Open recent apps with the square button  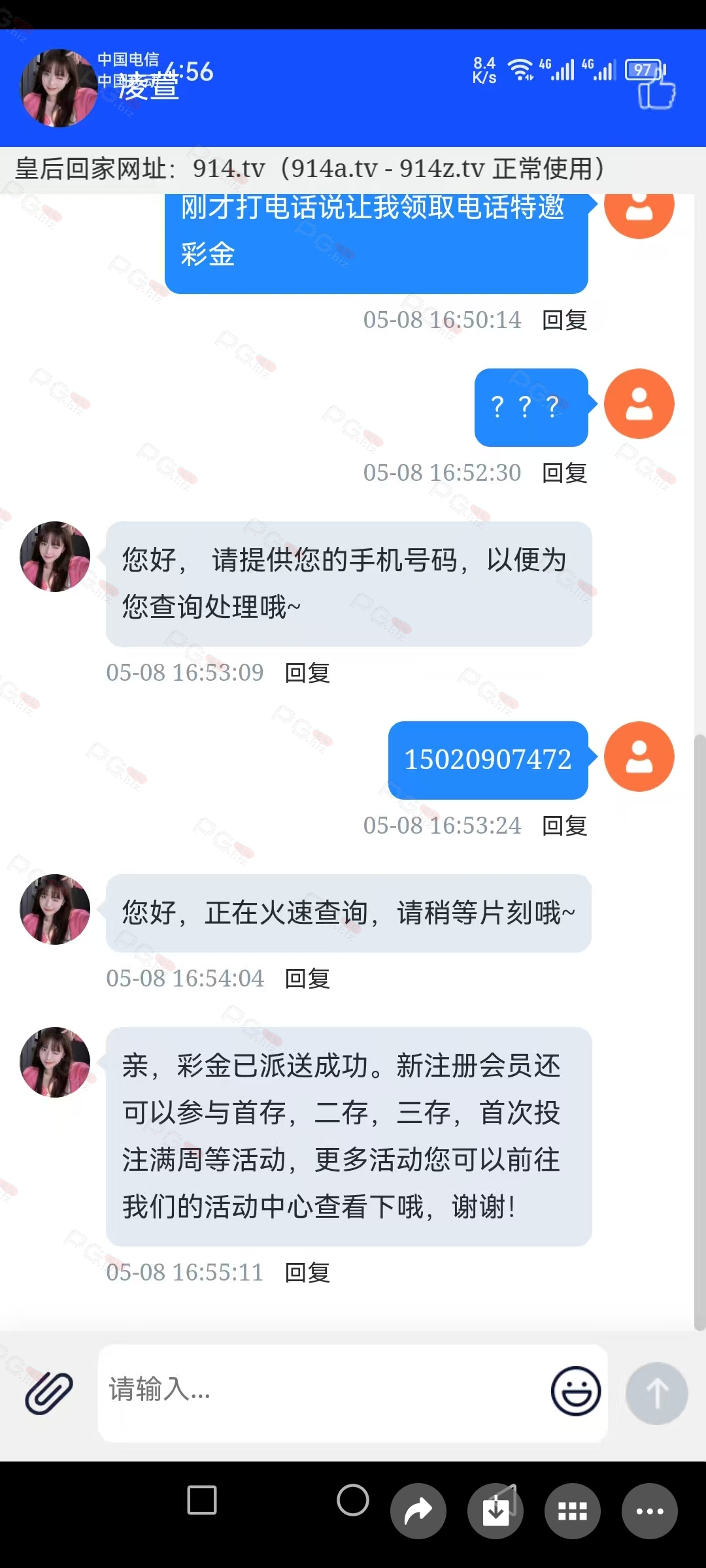point(202,1499)
